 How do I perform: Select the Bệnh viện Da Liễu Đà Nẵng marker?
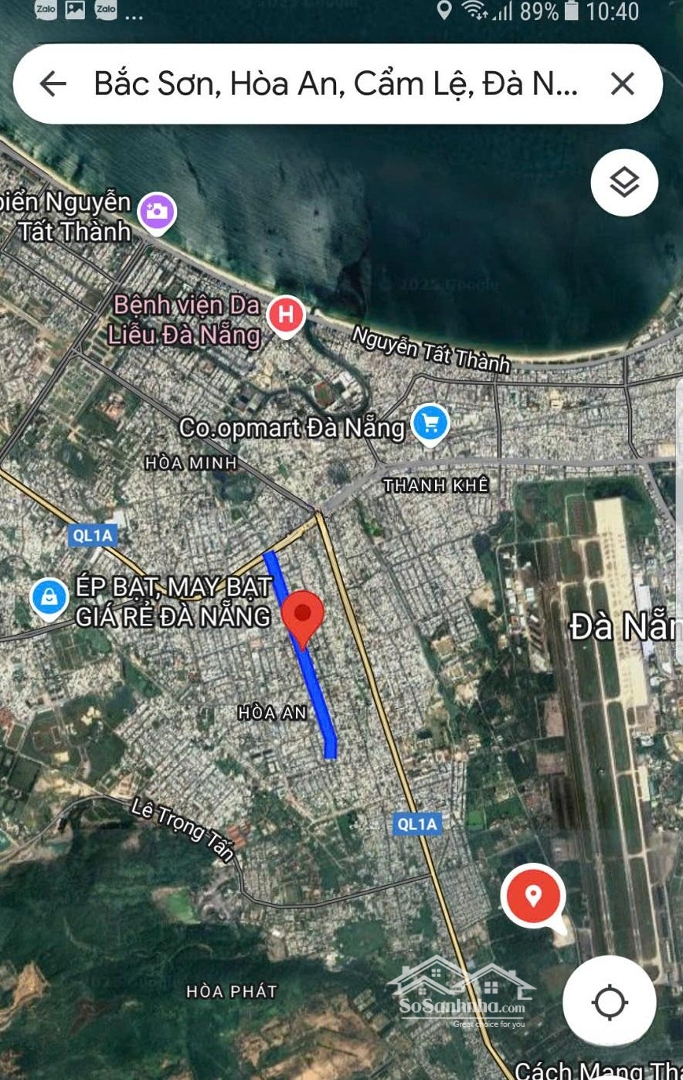point(286,316)
